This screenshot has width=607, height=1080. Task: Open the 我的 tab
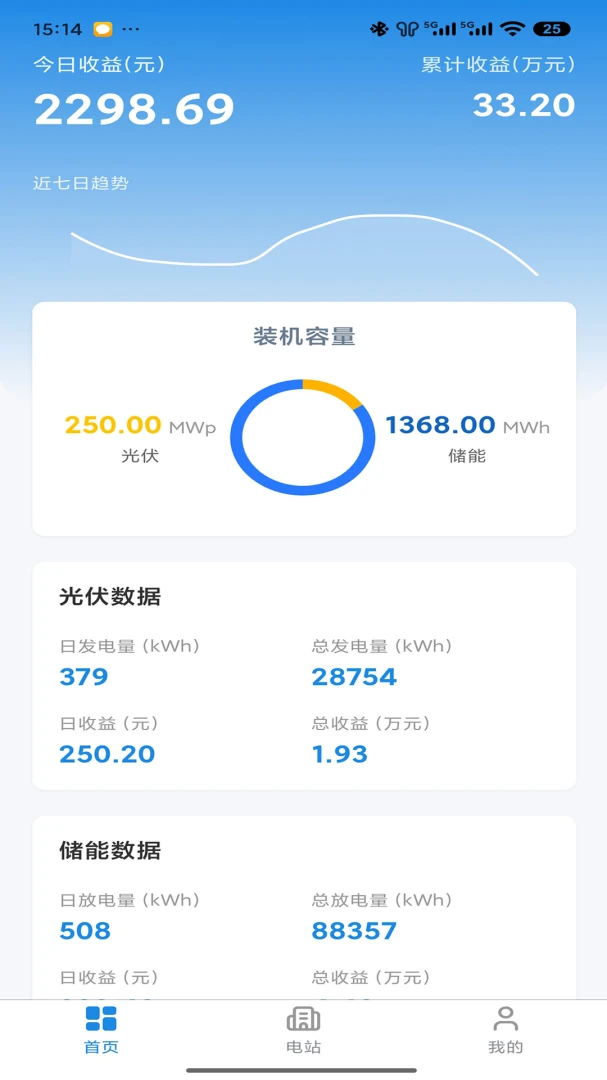506,1030
